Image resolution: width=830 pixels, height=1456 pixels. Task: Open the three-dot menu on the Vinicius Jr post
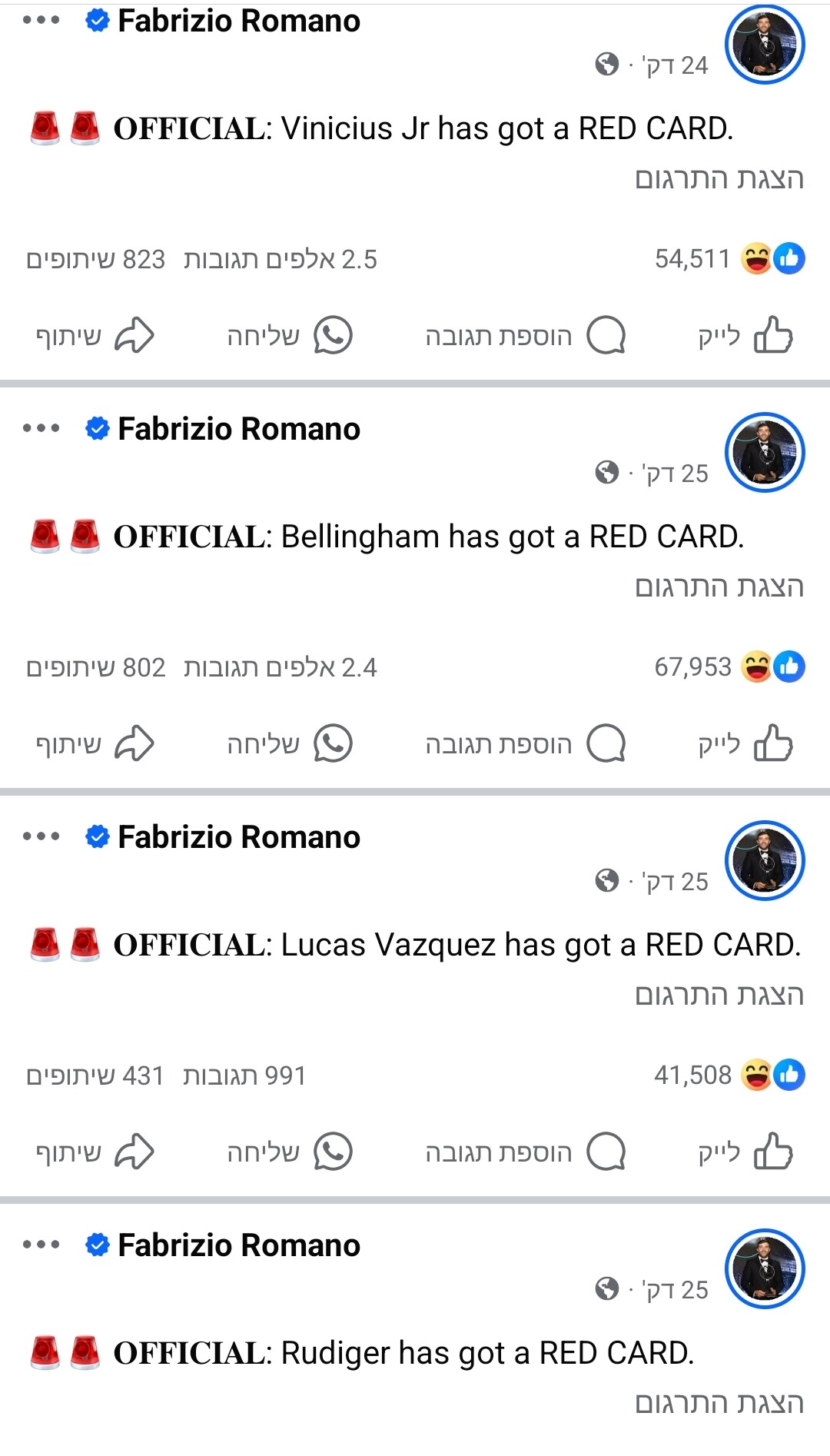click(41, 21)
